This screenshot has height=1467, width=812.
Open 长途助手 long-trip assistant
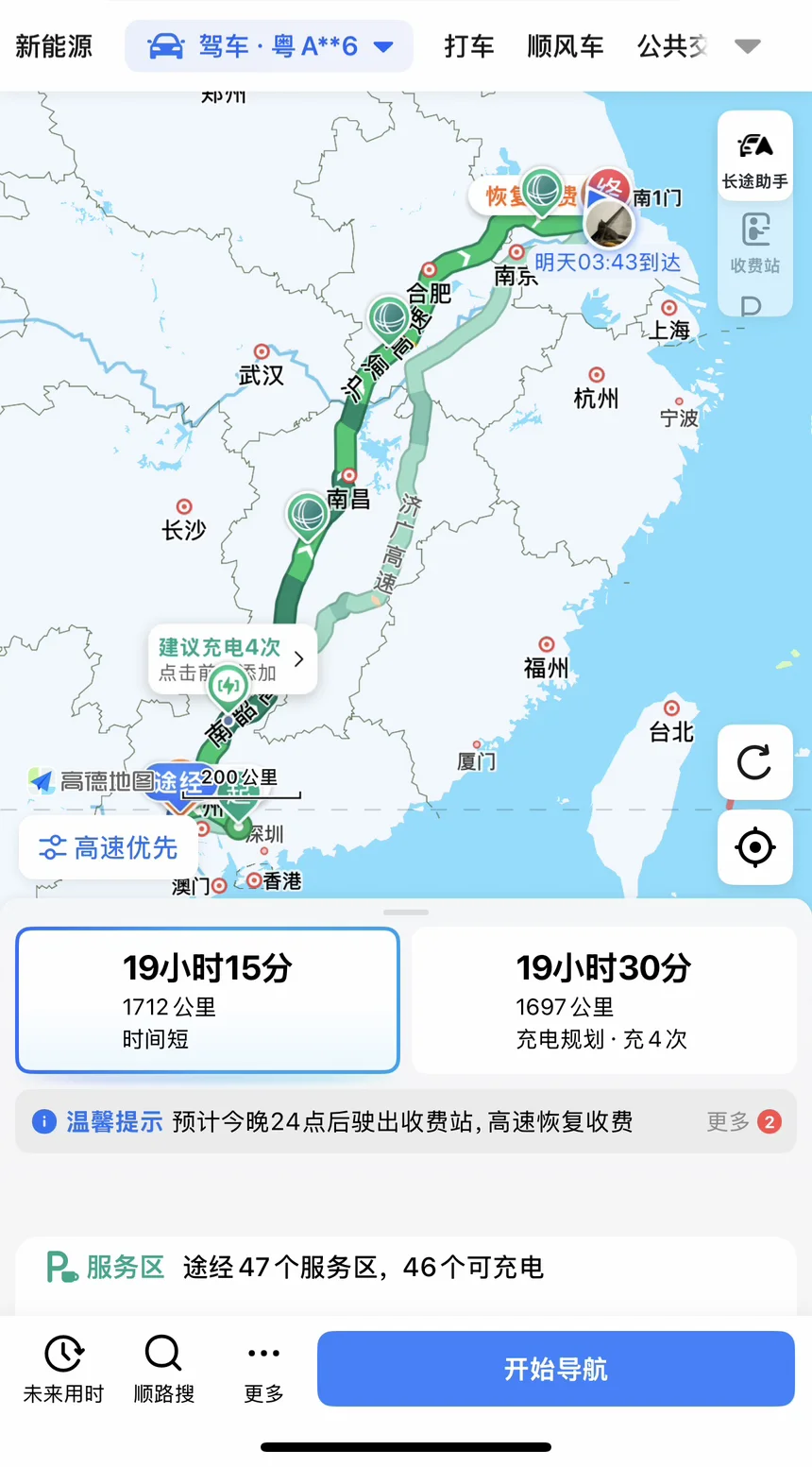(x=755, y=157)
